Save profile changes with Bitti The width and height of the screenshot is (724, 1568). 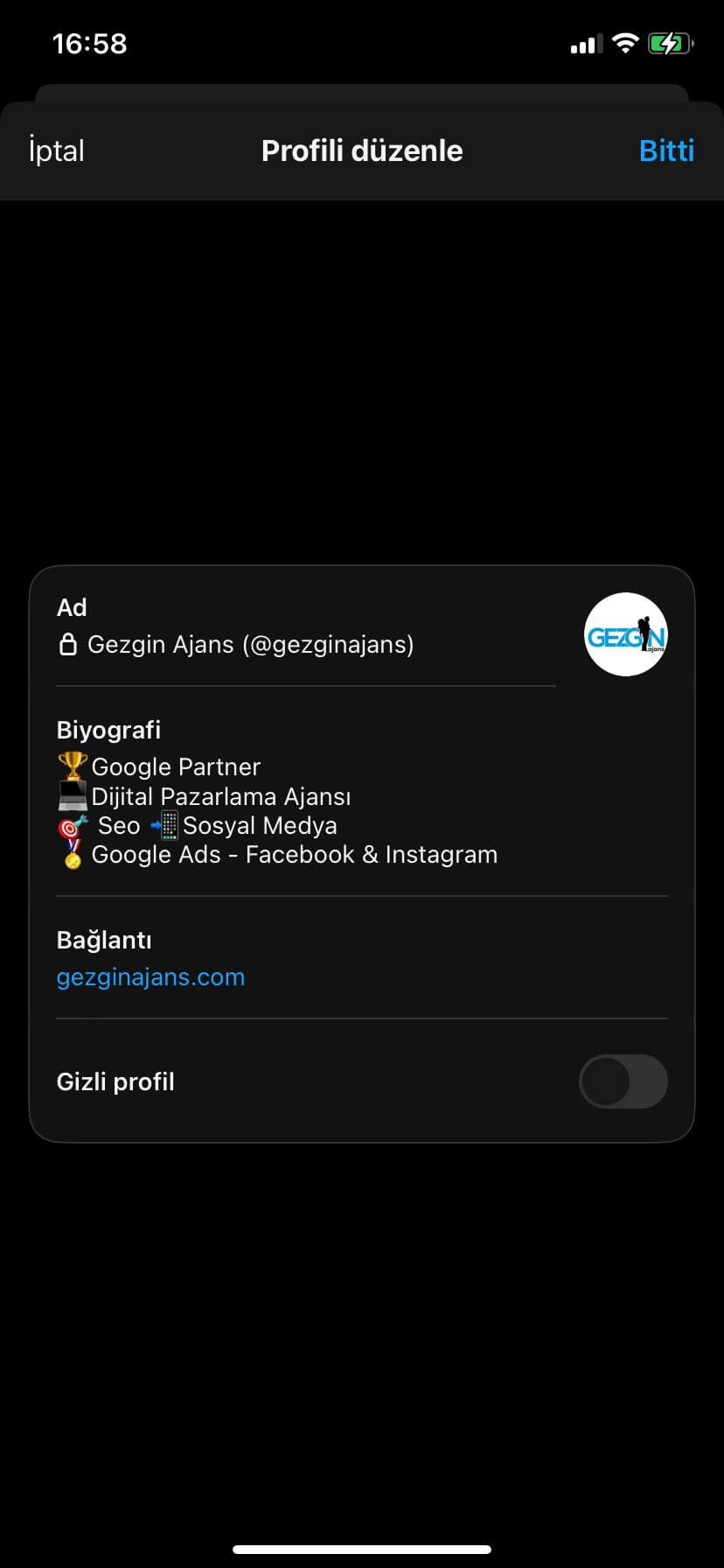click(666, 150)
